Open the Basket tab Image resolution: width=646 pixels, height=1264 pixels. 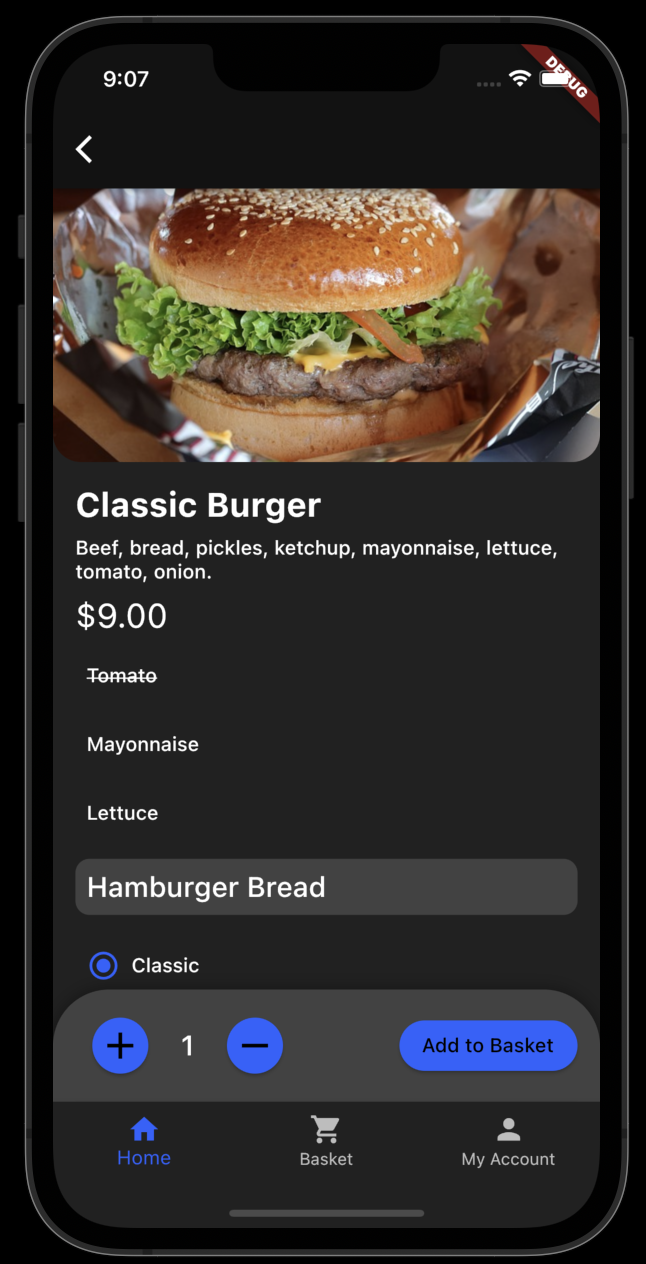tap(326, 1142)
